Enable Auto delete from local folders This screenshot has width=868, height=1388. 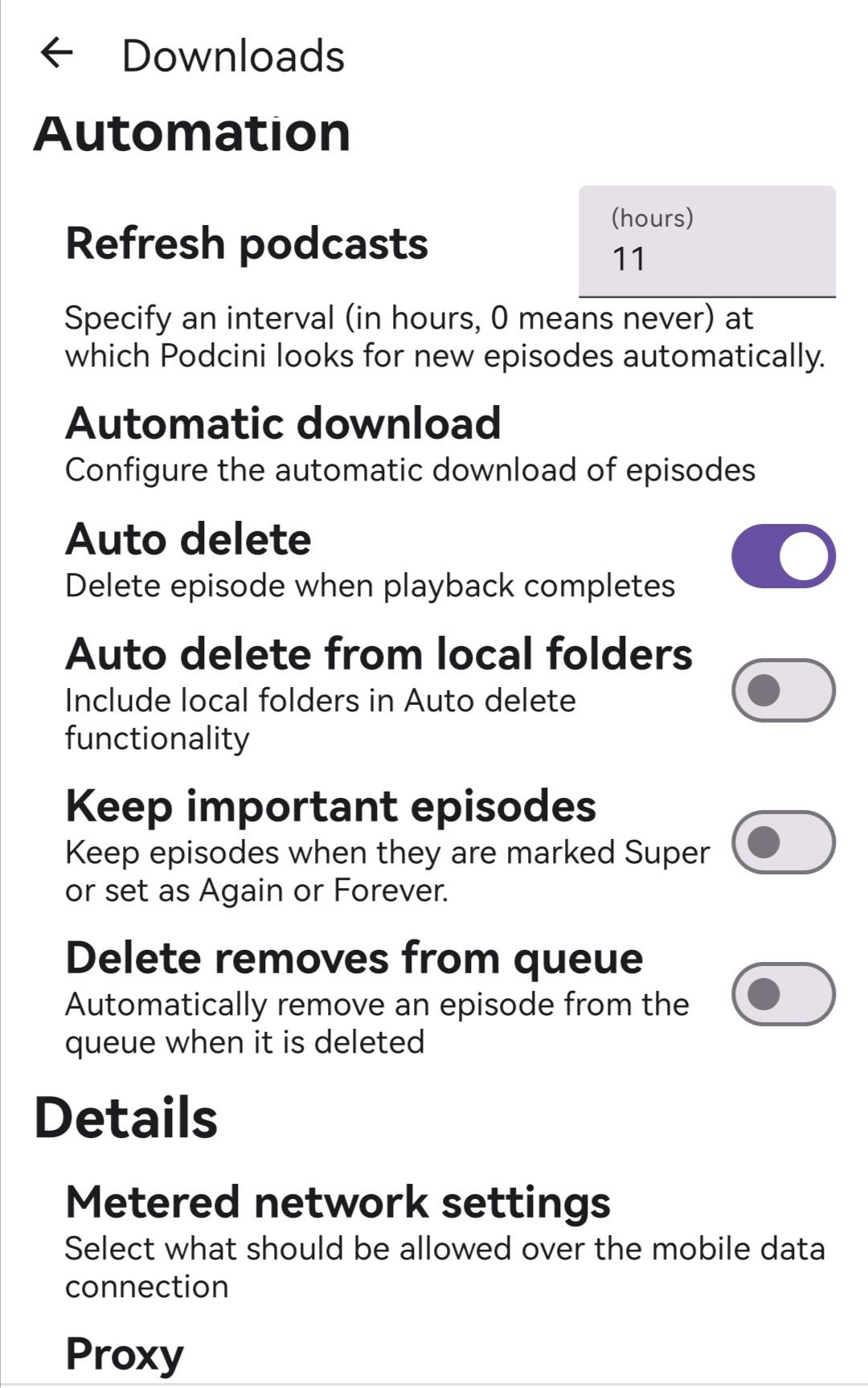[783, 690]
